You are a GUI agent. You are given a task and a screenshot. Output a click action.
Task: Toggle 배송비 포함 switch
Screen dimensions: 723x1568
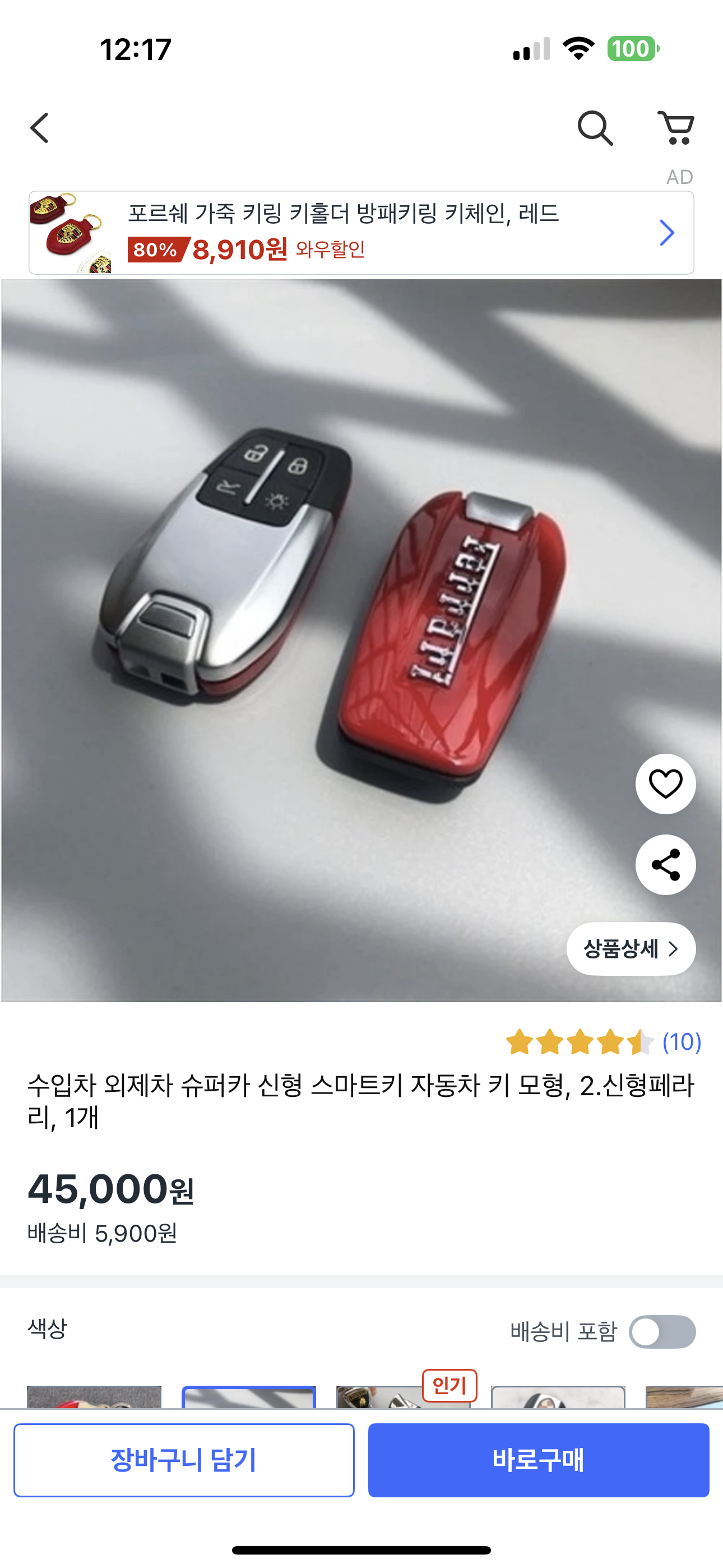coord(661,1332)
